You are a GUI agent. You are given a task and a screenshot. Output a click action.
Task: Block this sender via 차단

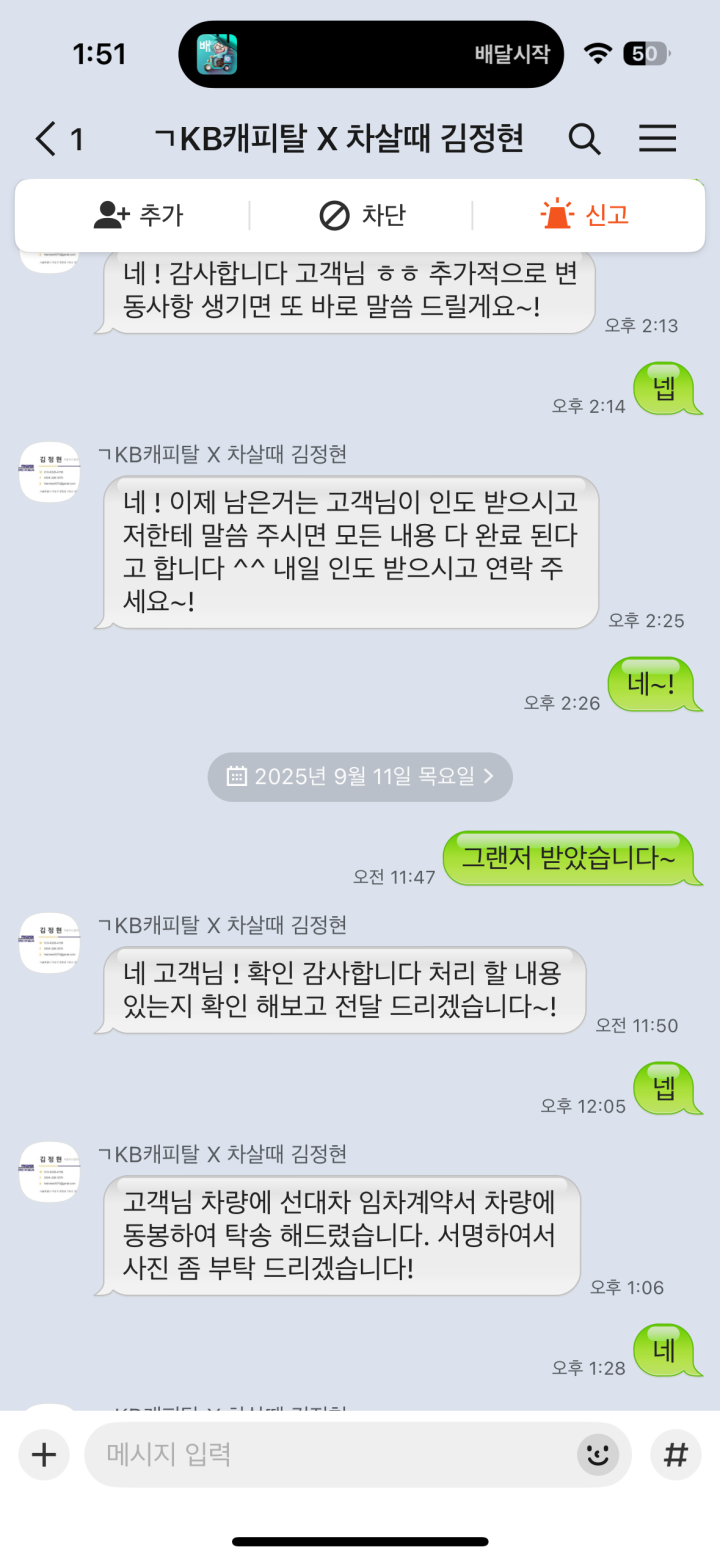tap(362, 215)
